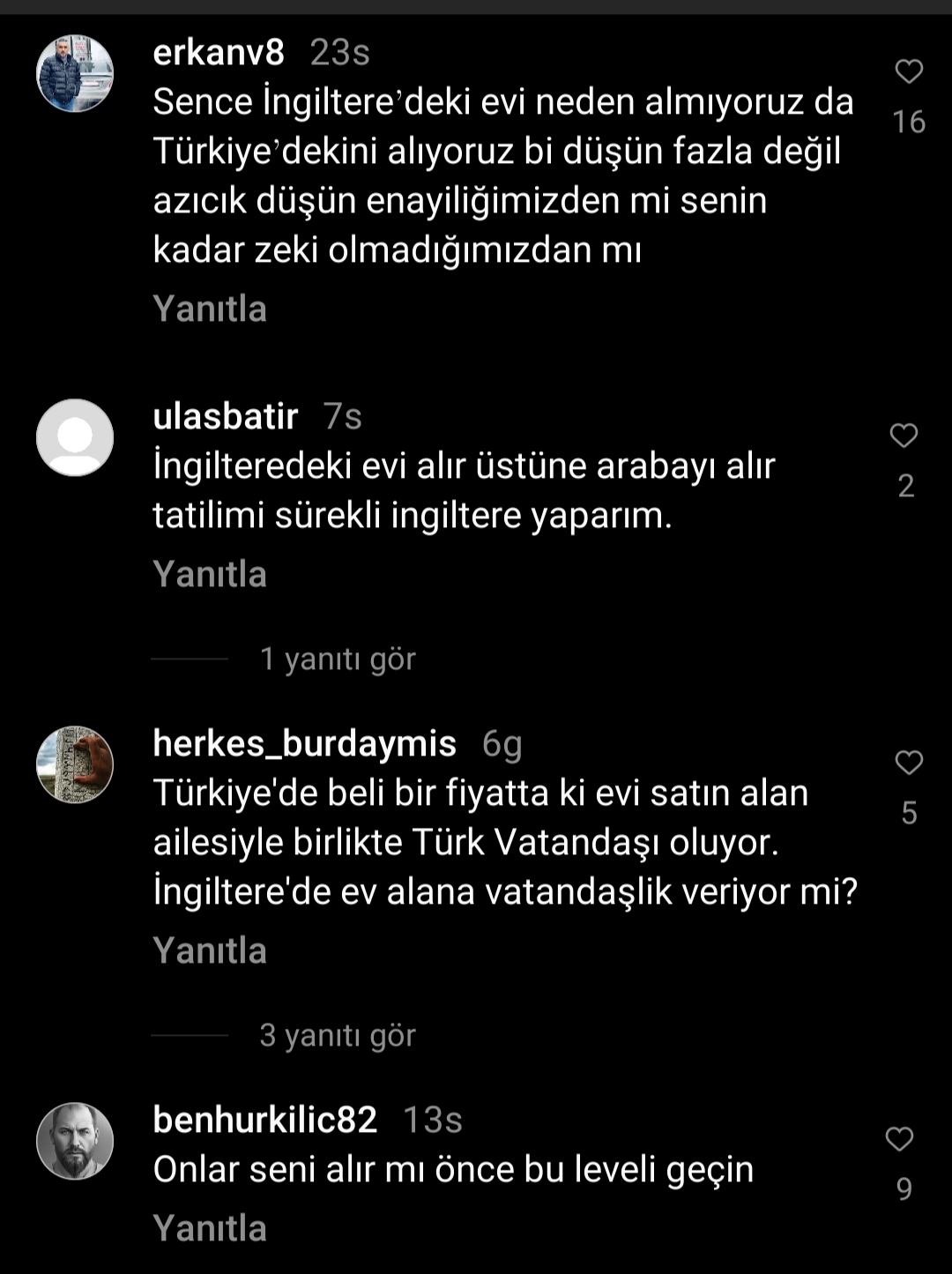Screen dimensions: 952x1274
Task: Expand '3 yanıtı gör' replies
Action: [x=337, y=1035]
